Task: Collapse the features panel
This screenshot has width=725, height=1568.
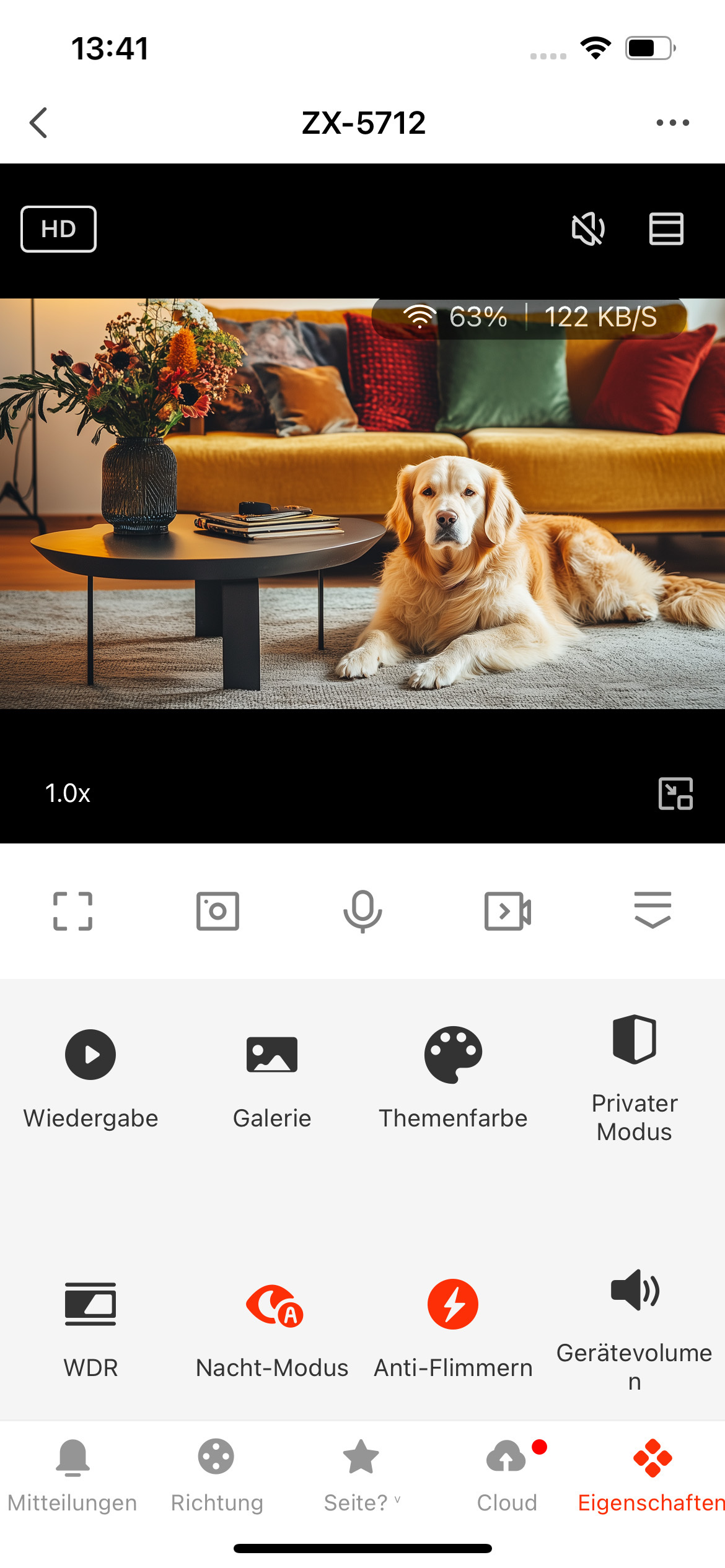Action: (652, 910)
